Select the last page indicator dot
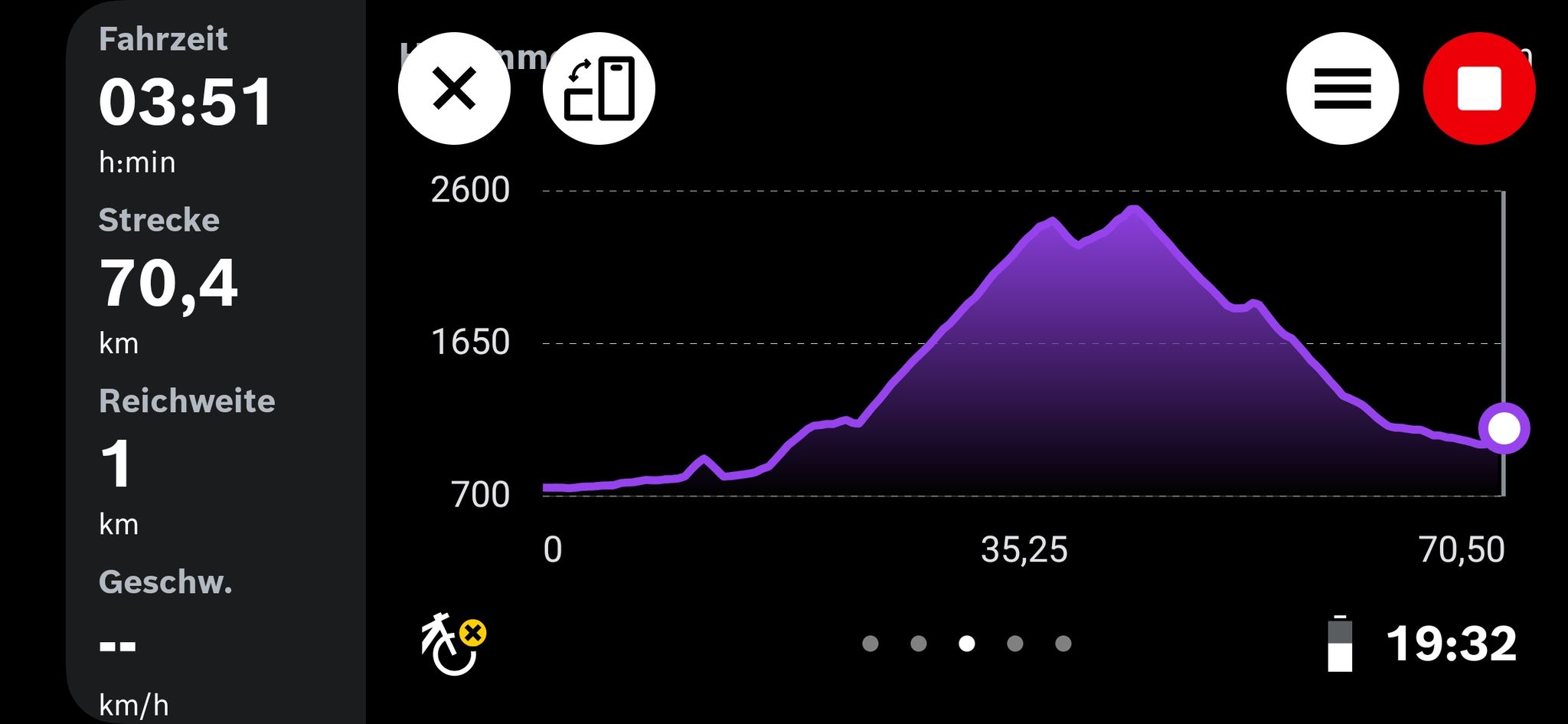Screen dimensions: 1568x724 (x=1063, y=644)
